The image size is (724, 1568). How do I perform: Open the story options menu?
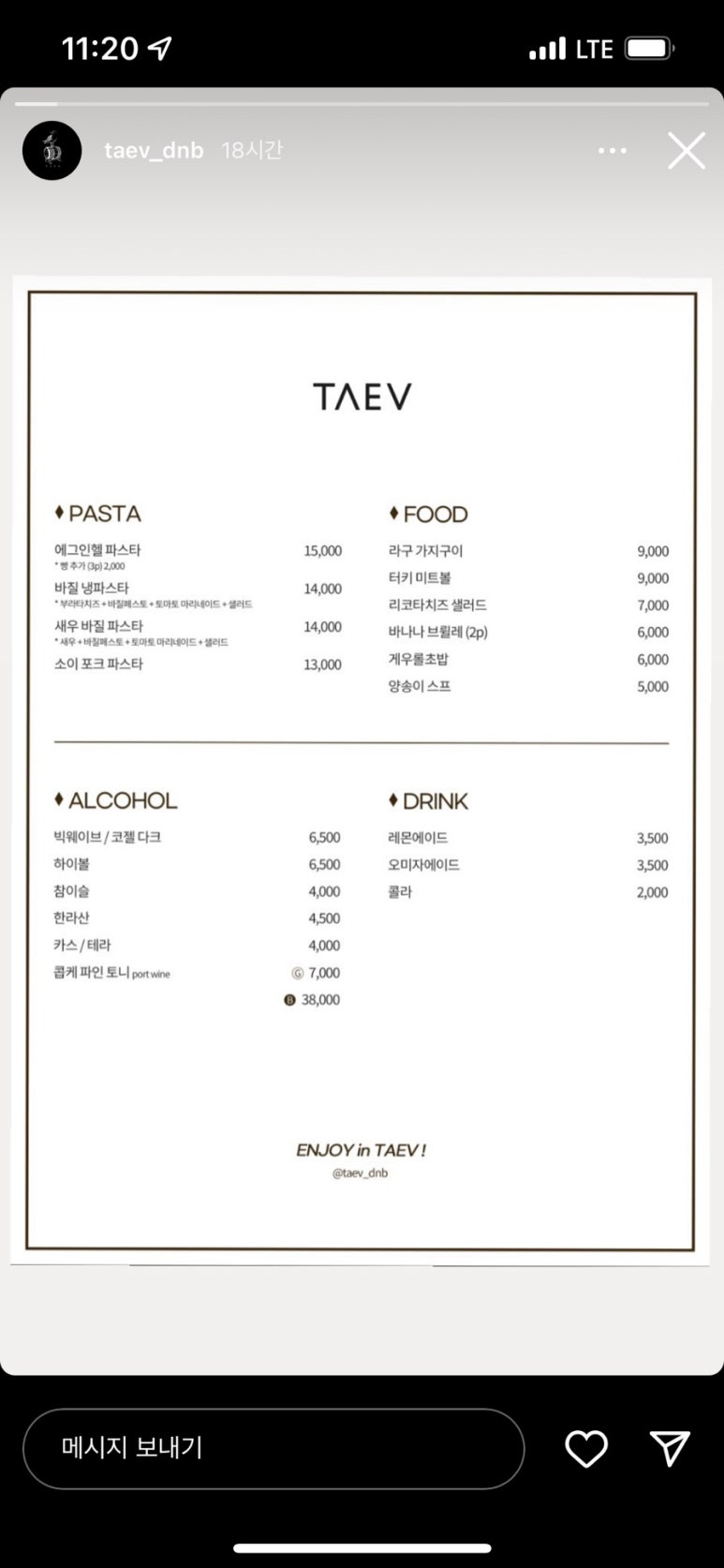click(x=612, y=150)
